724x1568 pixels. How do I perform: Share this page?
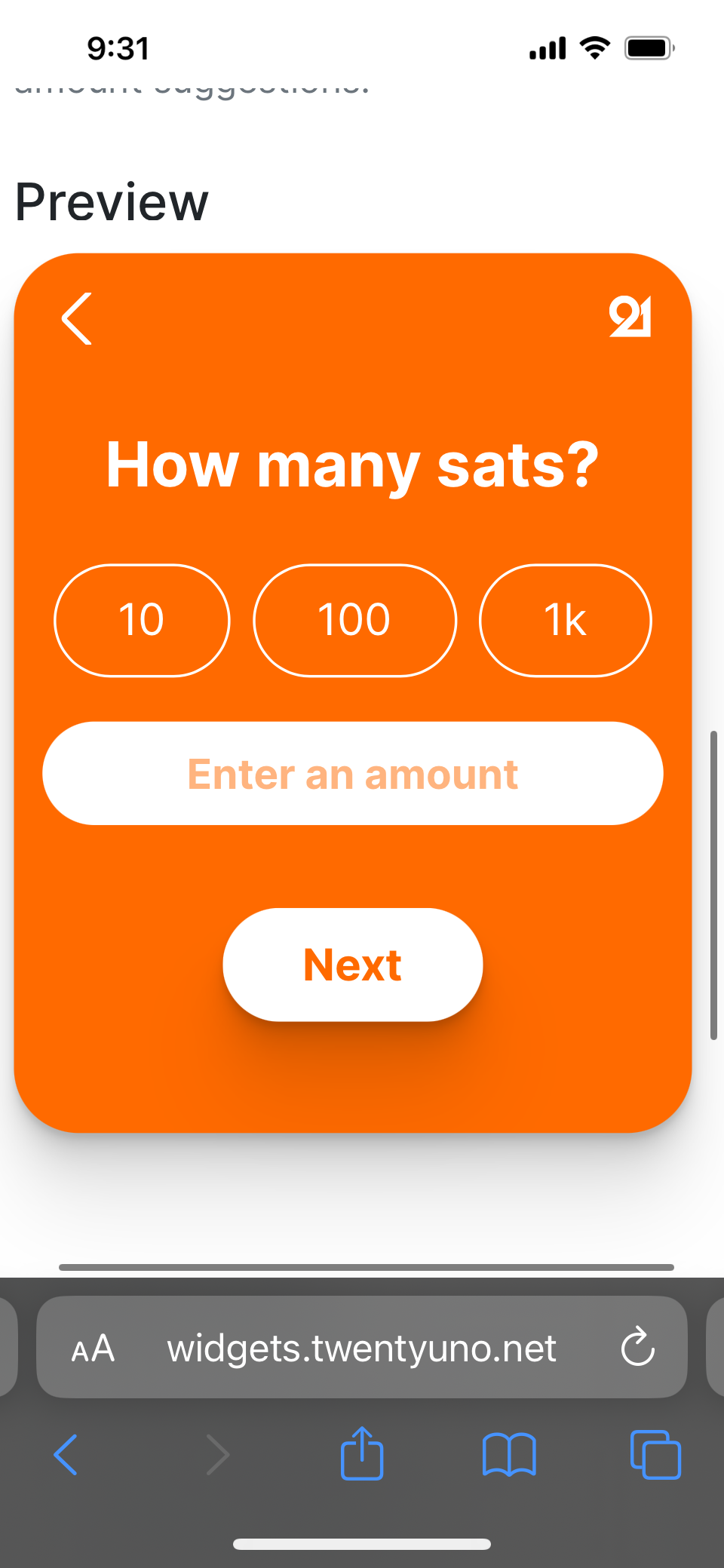click(x=362, y=1453)
